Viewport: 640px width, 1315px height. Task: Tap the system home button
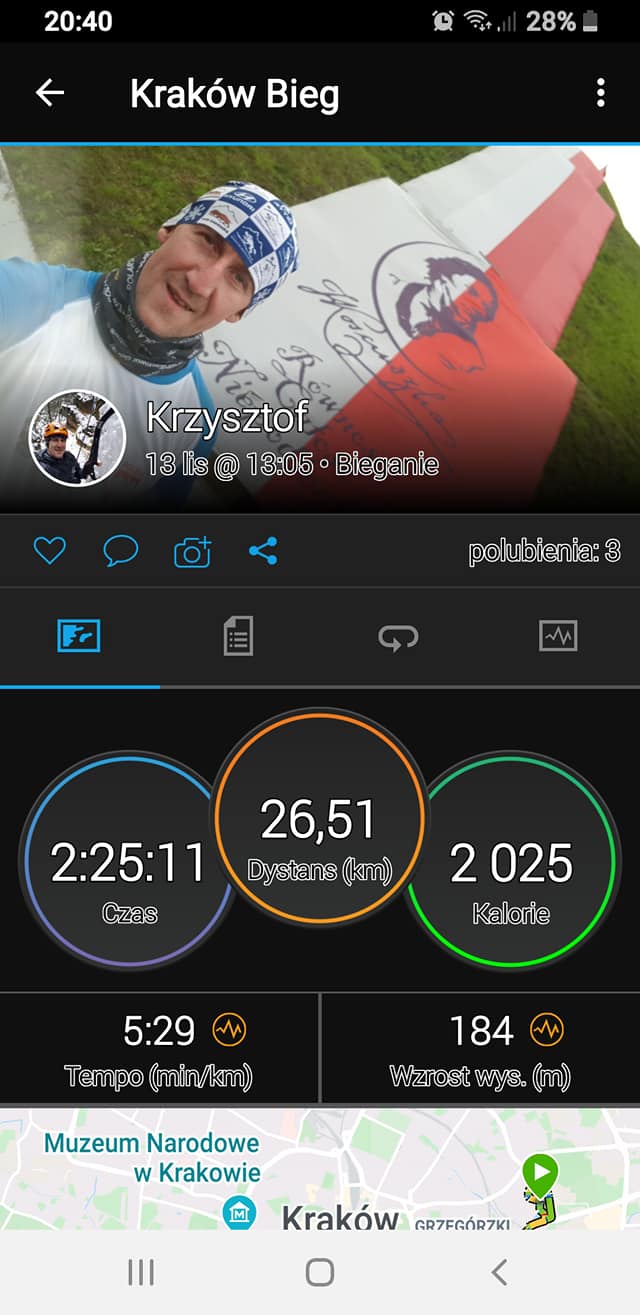320,1272
